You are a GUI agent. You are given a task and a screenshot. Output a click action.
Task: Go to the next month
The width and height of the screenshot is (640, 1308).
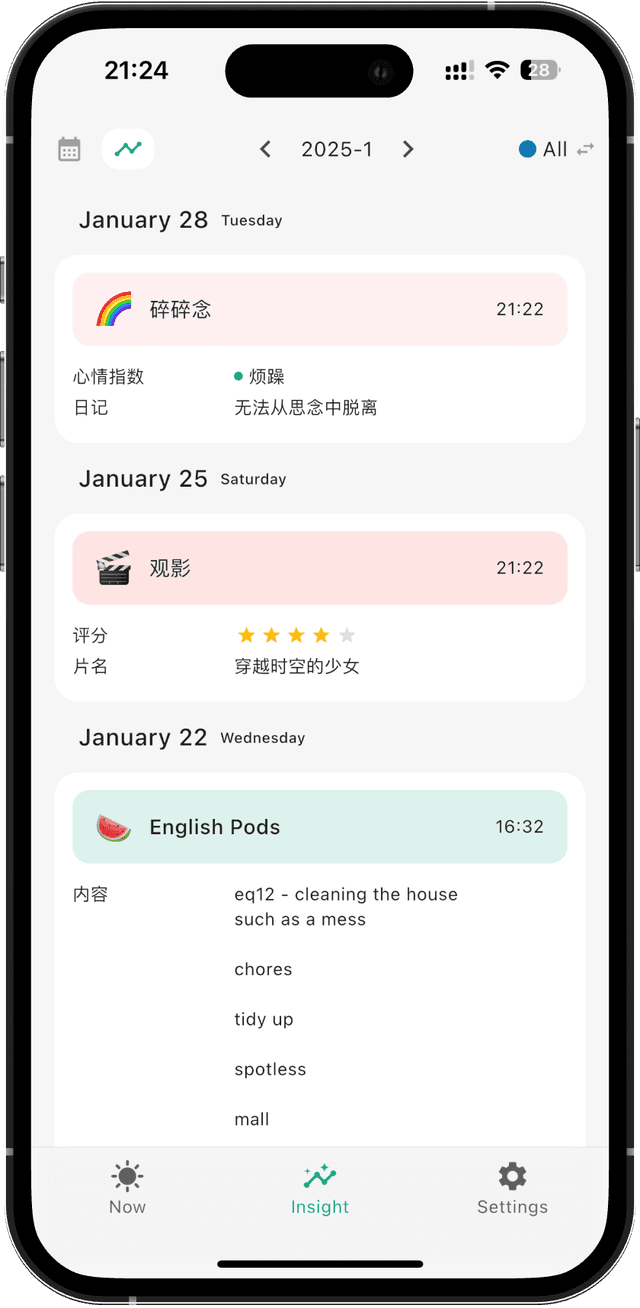coord(408,149)
